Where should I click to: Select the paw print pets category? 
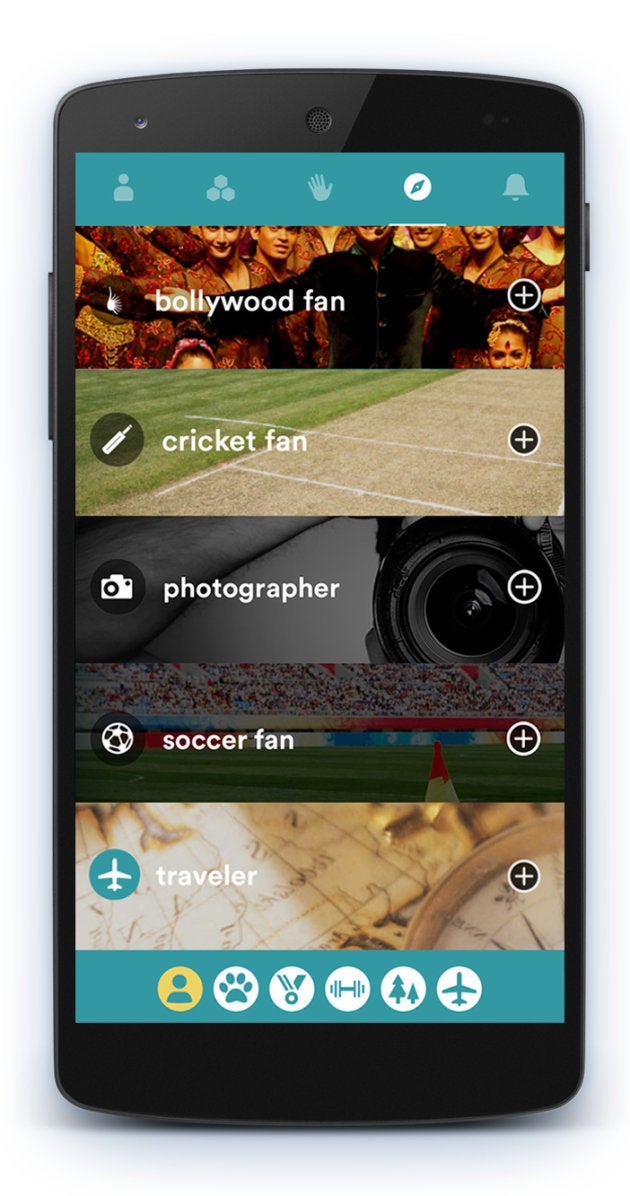coord(236,990)
